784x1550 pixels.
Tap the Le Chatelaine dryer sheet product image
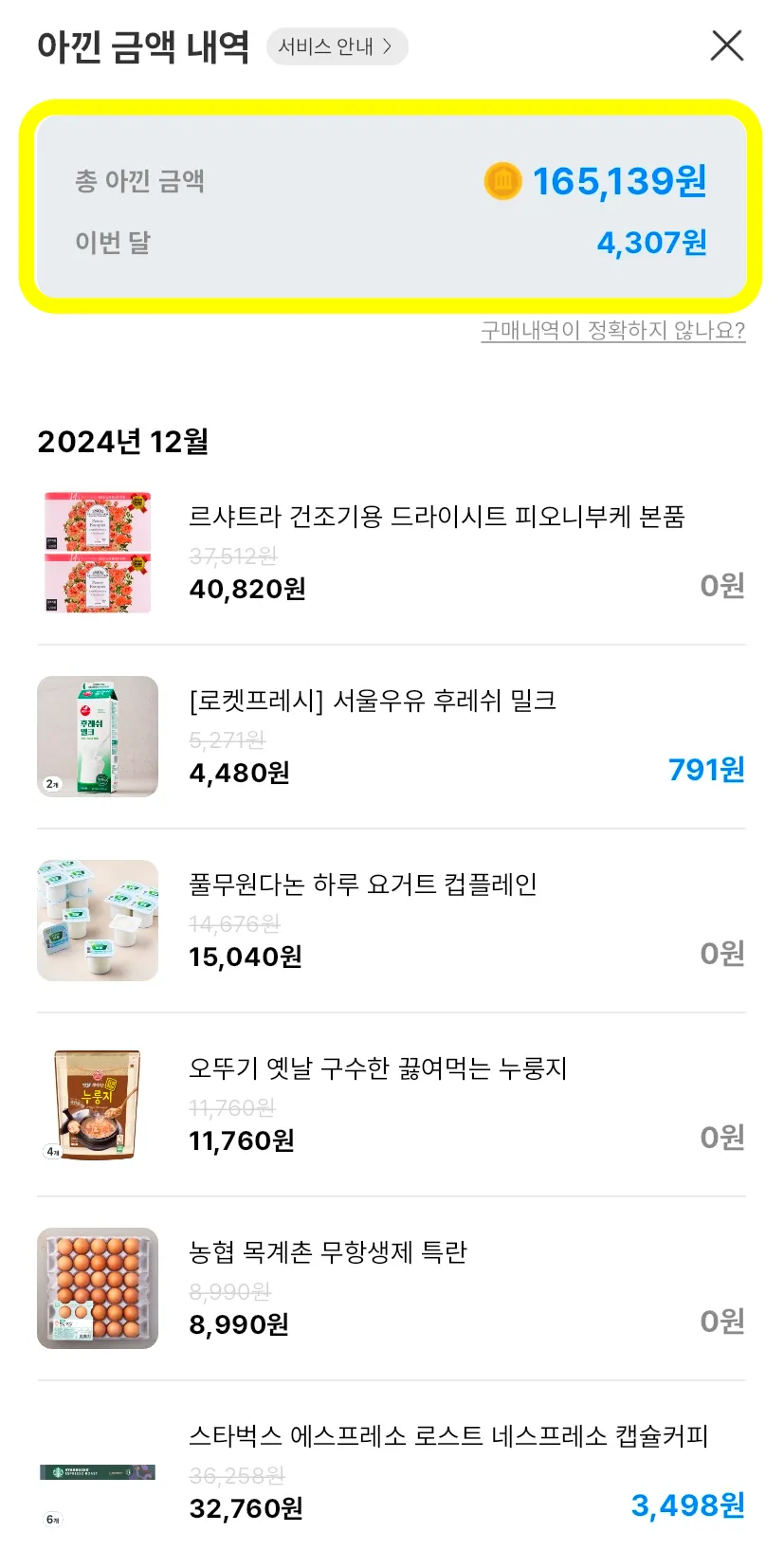click(97, 552)
